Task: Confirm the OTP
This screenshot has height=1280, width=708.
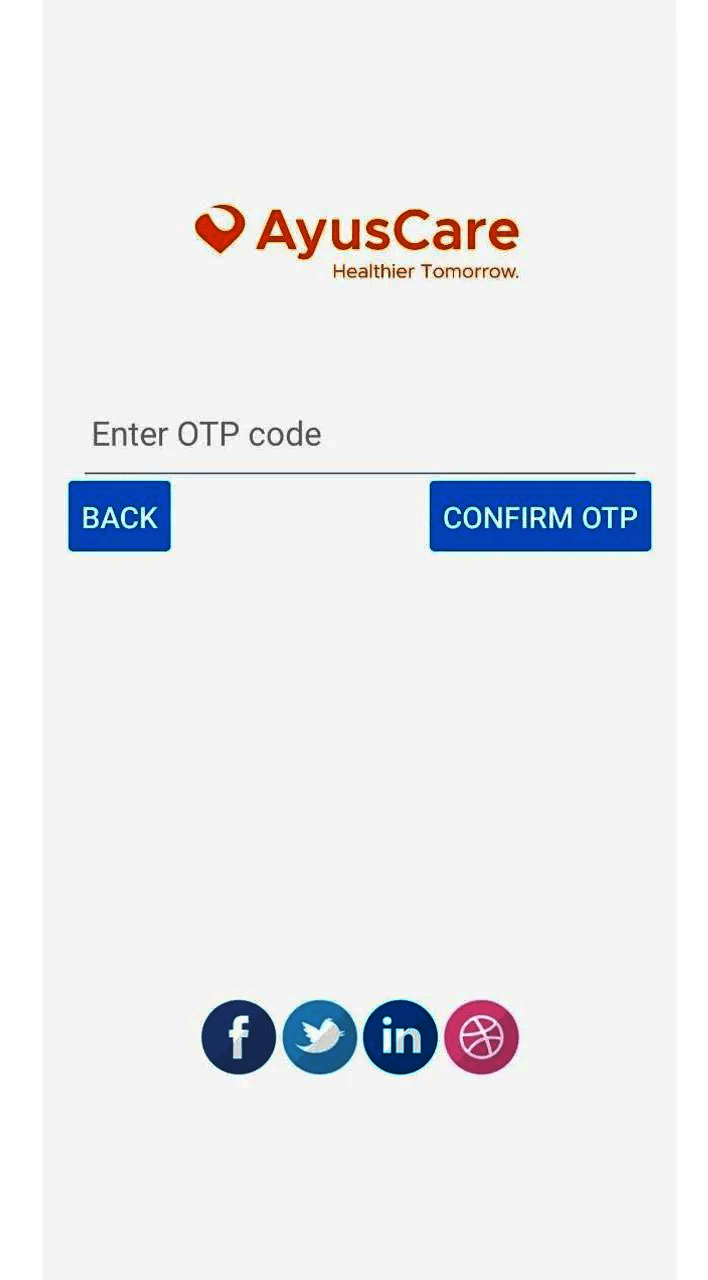Action: pos(540,517)
